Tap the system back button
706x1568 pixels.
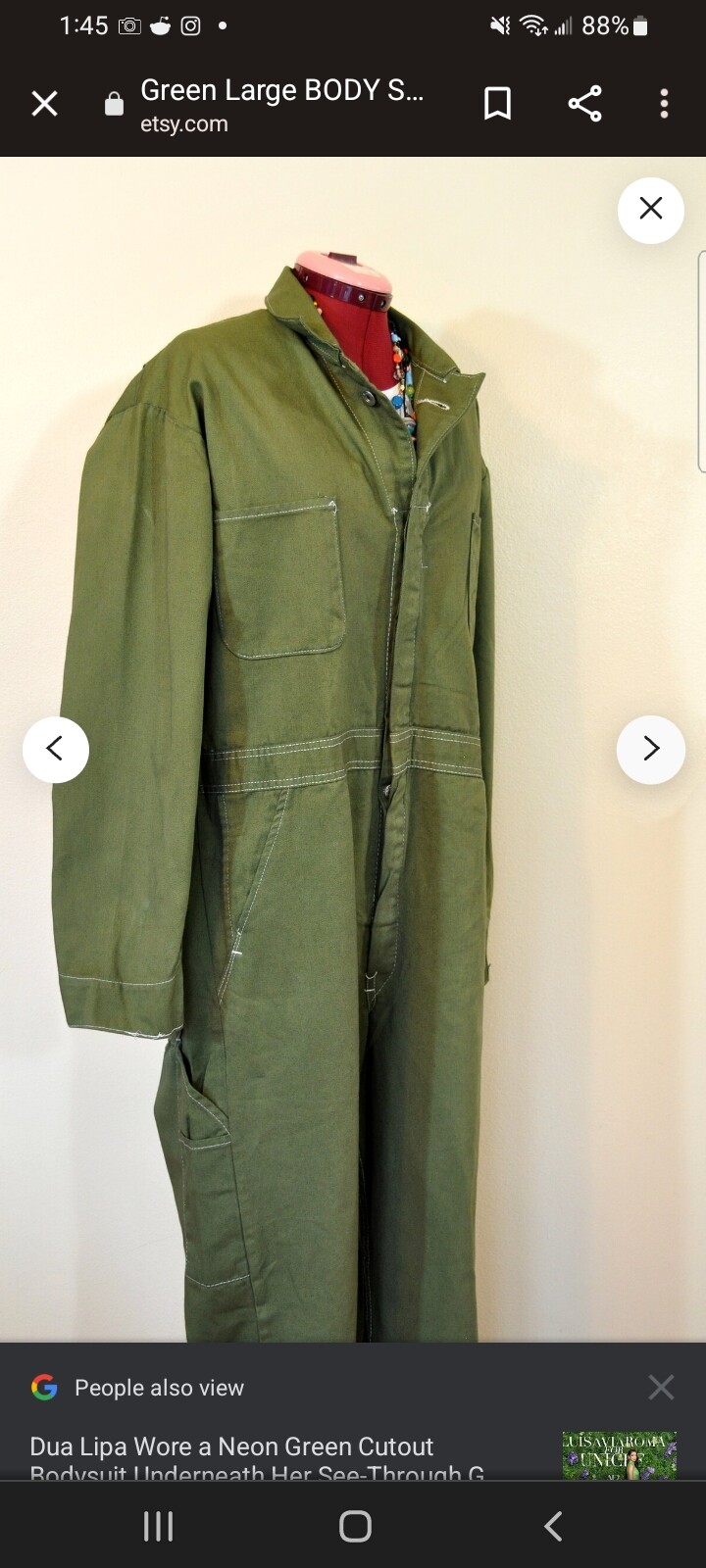click(x=553, y=1526)
